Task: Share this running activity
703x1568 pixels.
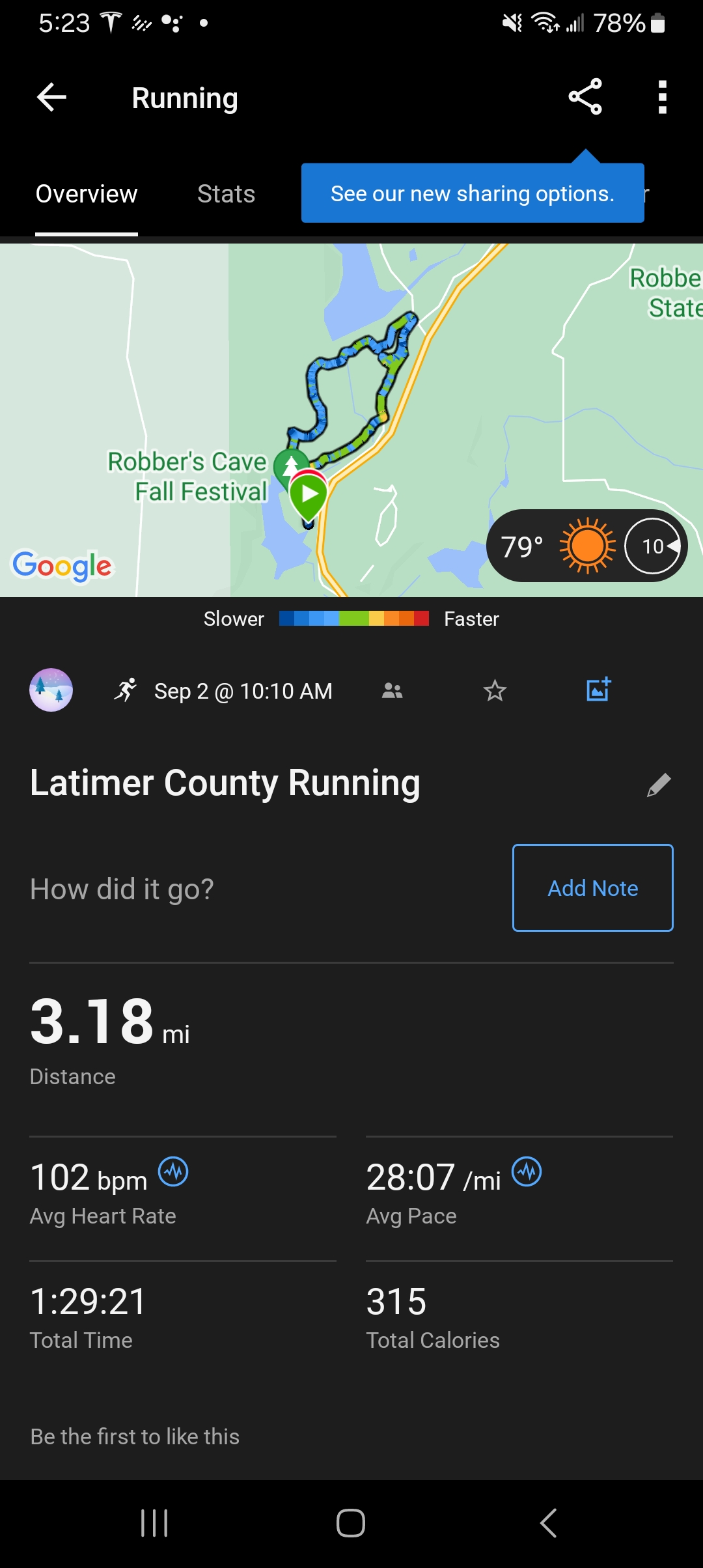Action: (x=585, y=98)
